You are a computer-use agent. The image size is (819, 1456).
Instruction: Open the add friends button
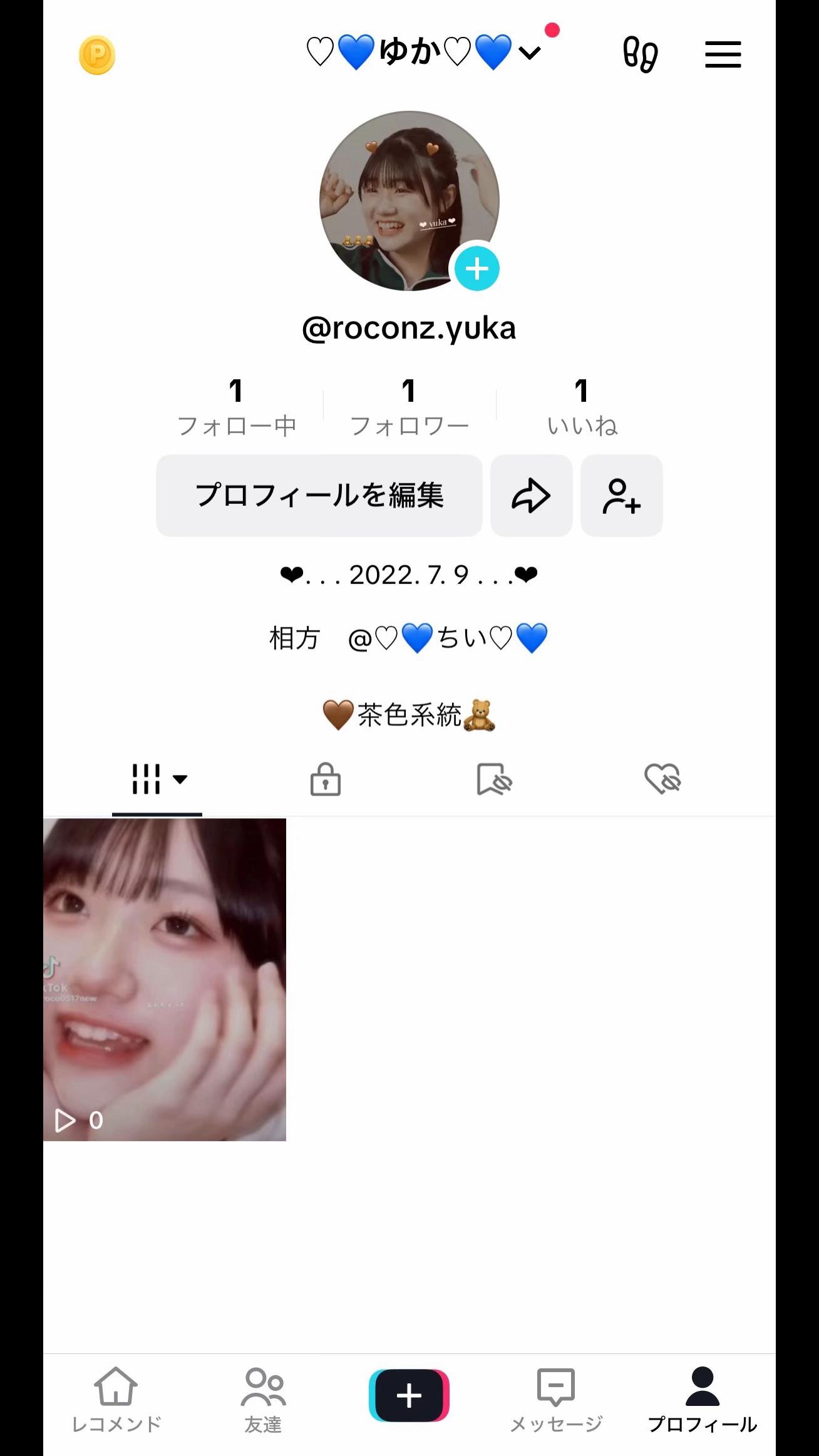click(621, 495)
